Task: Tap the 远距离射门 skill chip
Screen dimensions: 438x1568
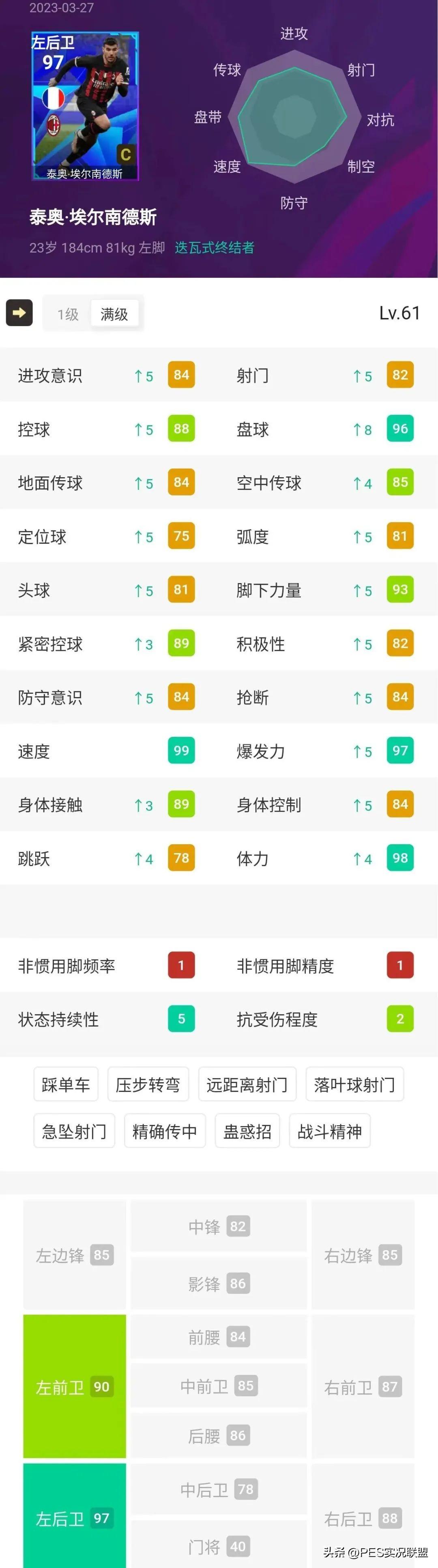Action: click(x=247, y=1084)
